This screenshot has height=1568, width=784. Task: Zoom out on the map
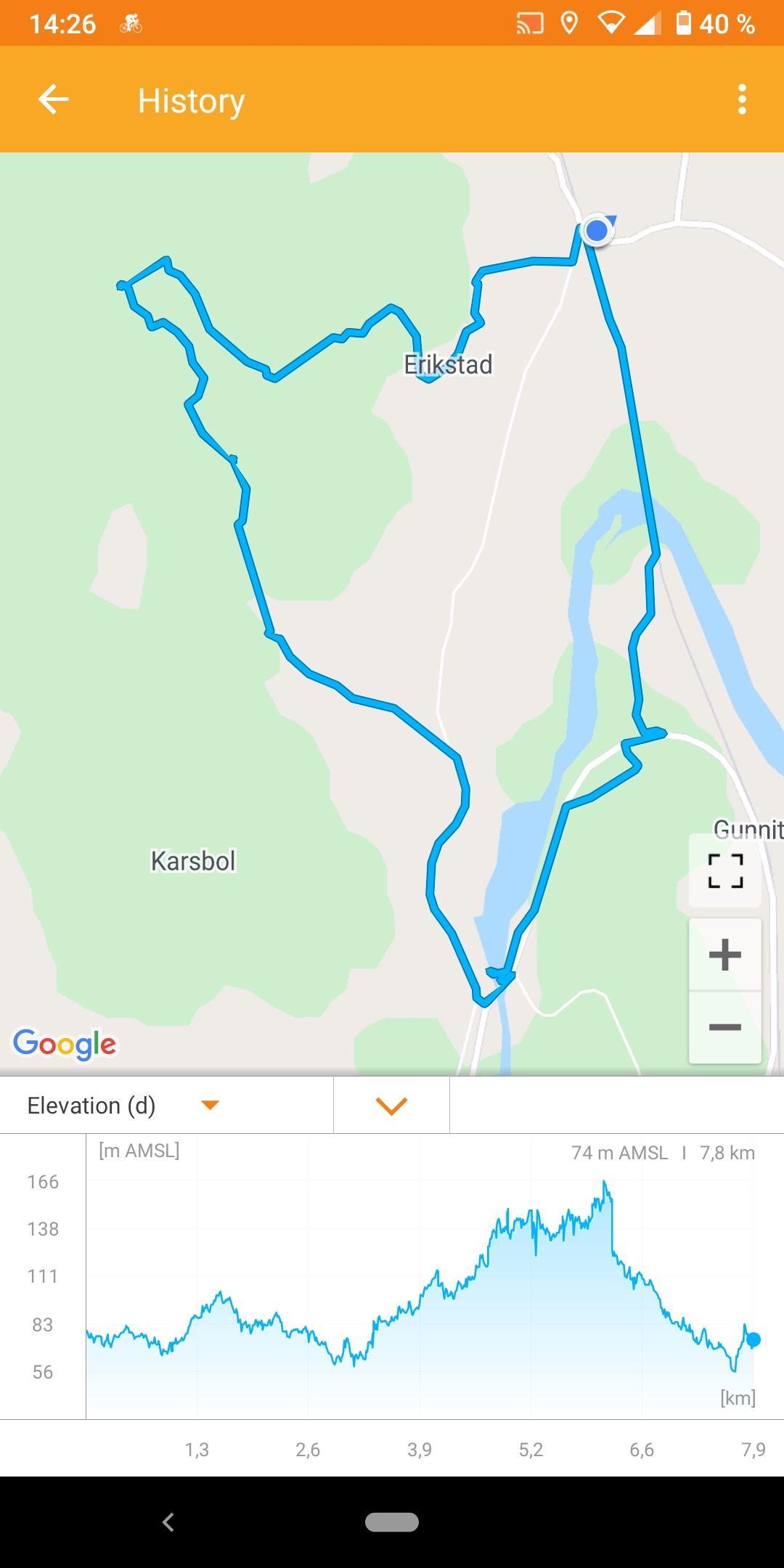click(x=725, y=1026)
